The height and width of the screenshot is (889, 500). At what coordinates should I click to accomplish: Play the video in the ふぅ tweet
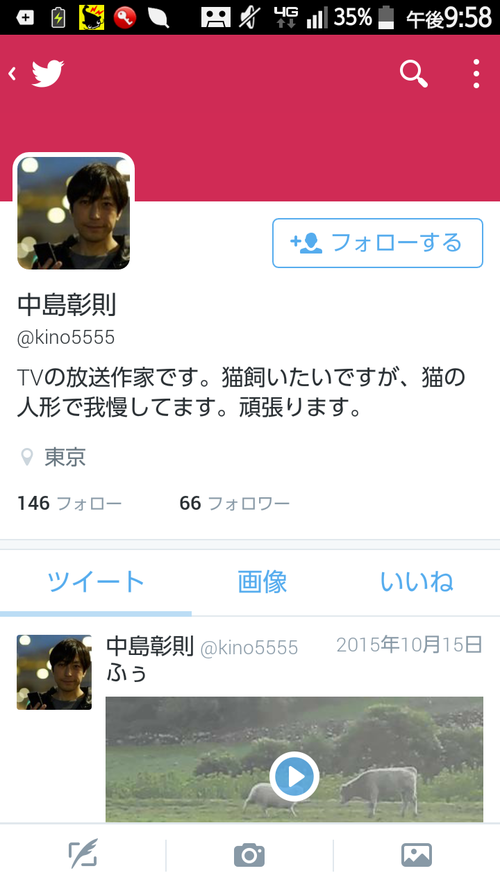(294, 777)
